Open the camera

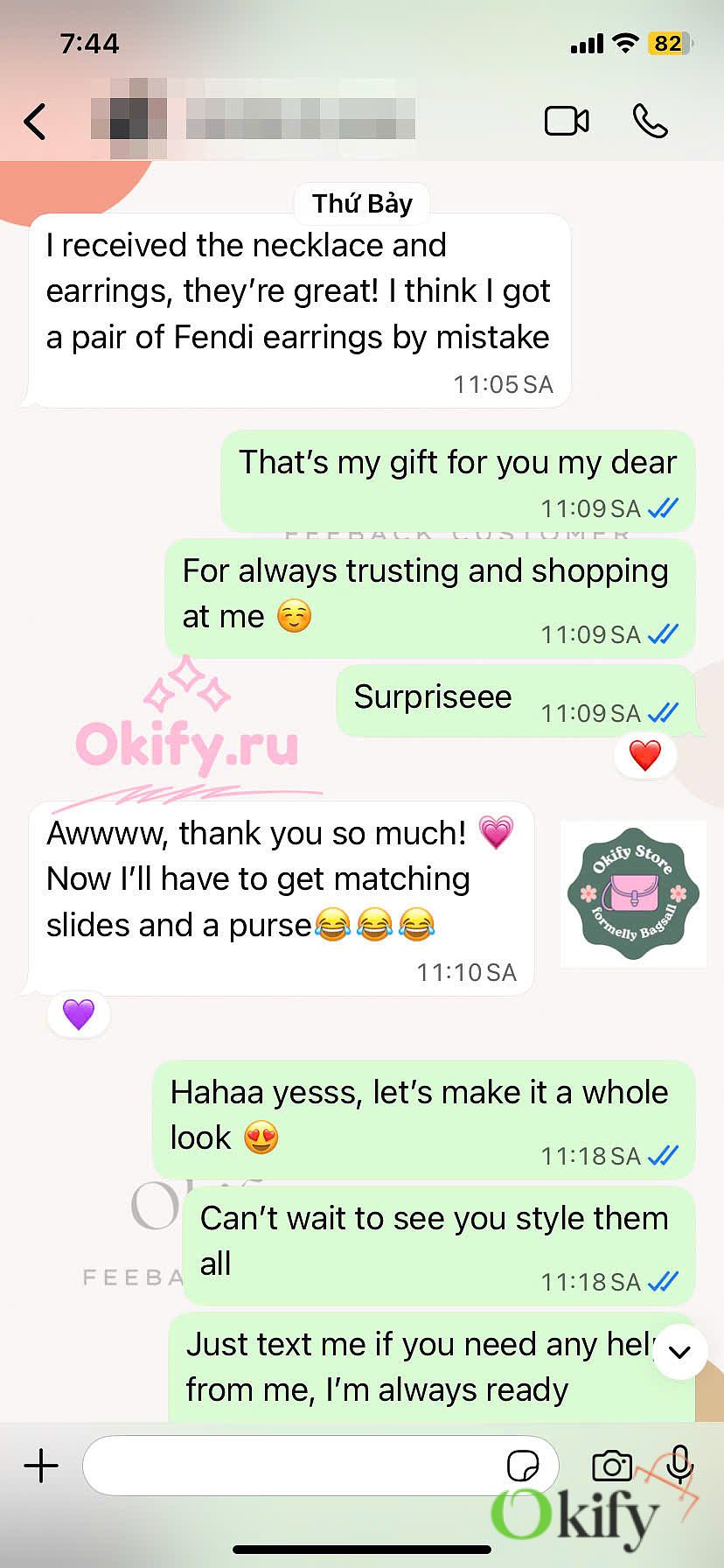612,1465
